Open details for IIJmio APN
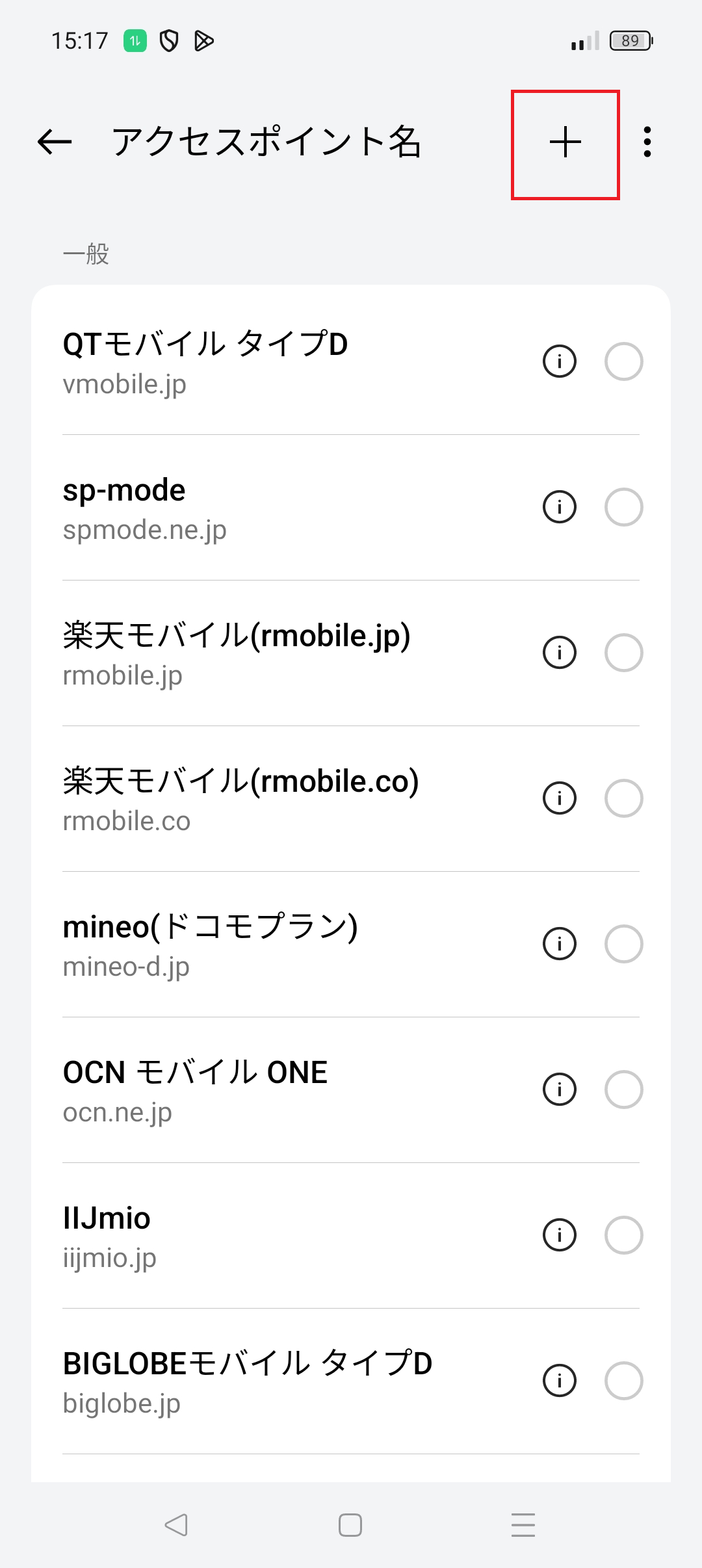Image resolution: width=702 pixels, height=1568 pixels. (559, 1235)
